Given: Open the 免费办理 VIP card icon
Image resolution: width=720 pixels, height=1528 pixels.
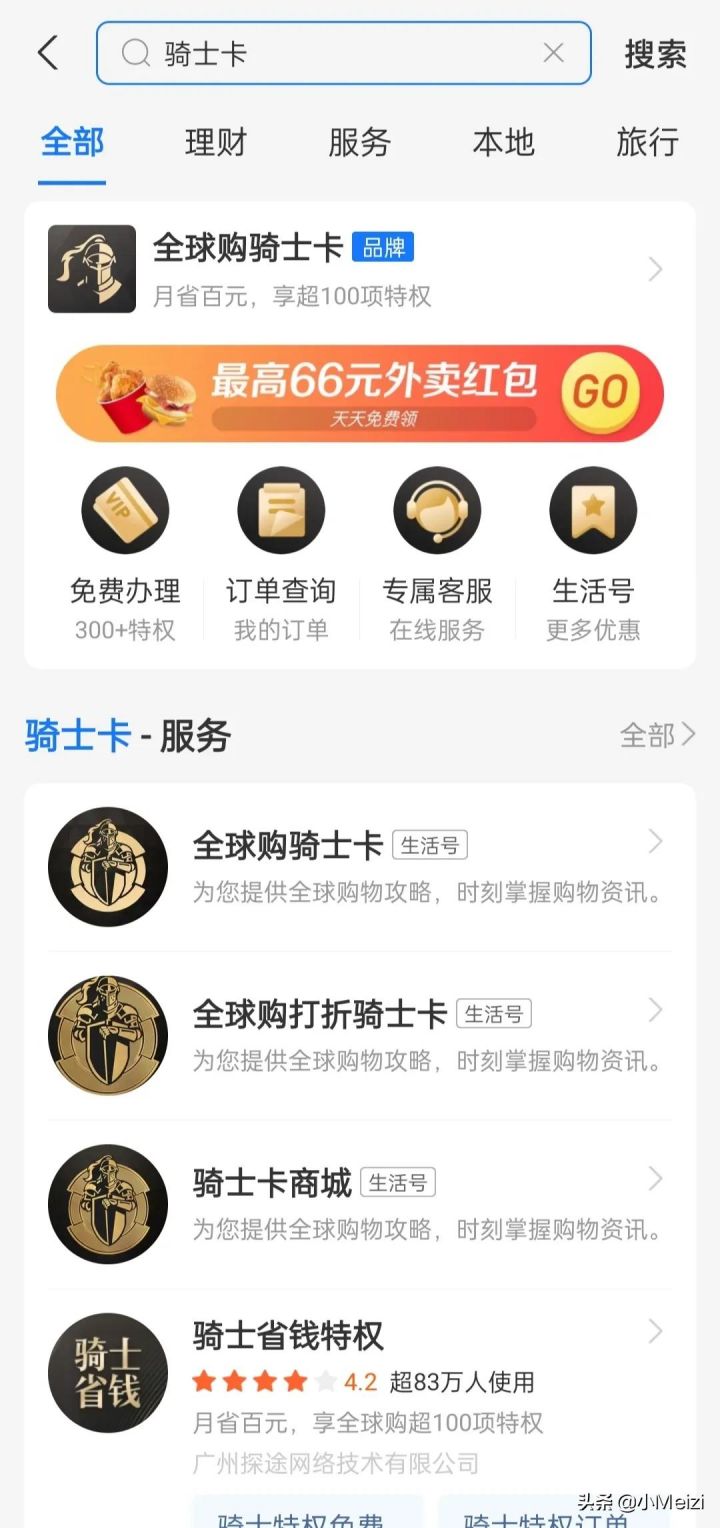Looking at the screenshot, I should click(x=126, y=510).
